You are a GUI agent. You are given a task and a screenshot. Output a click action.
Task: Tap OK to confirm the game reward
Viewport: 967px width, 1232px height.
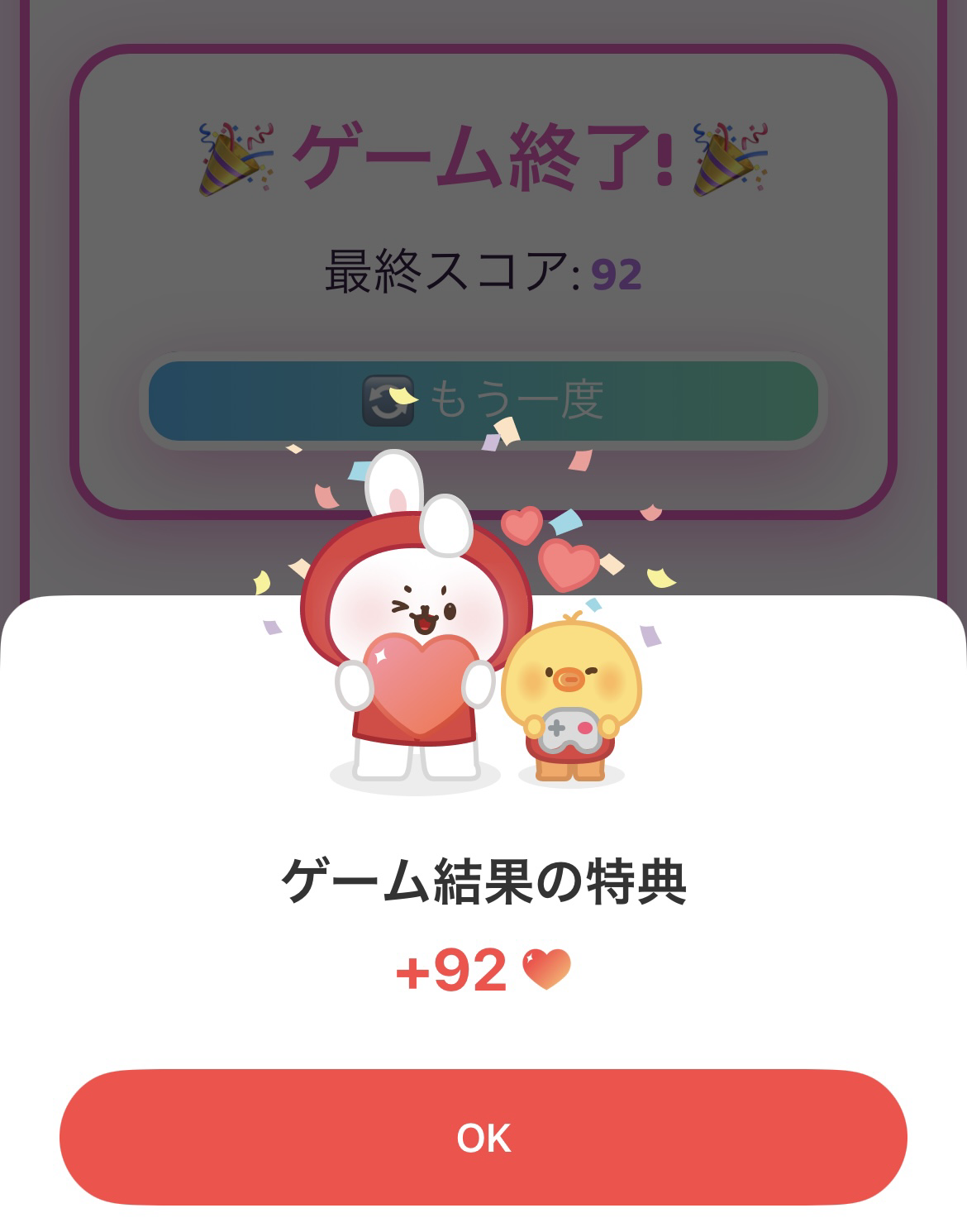[483, 1137]
